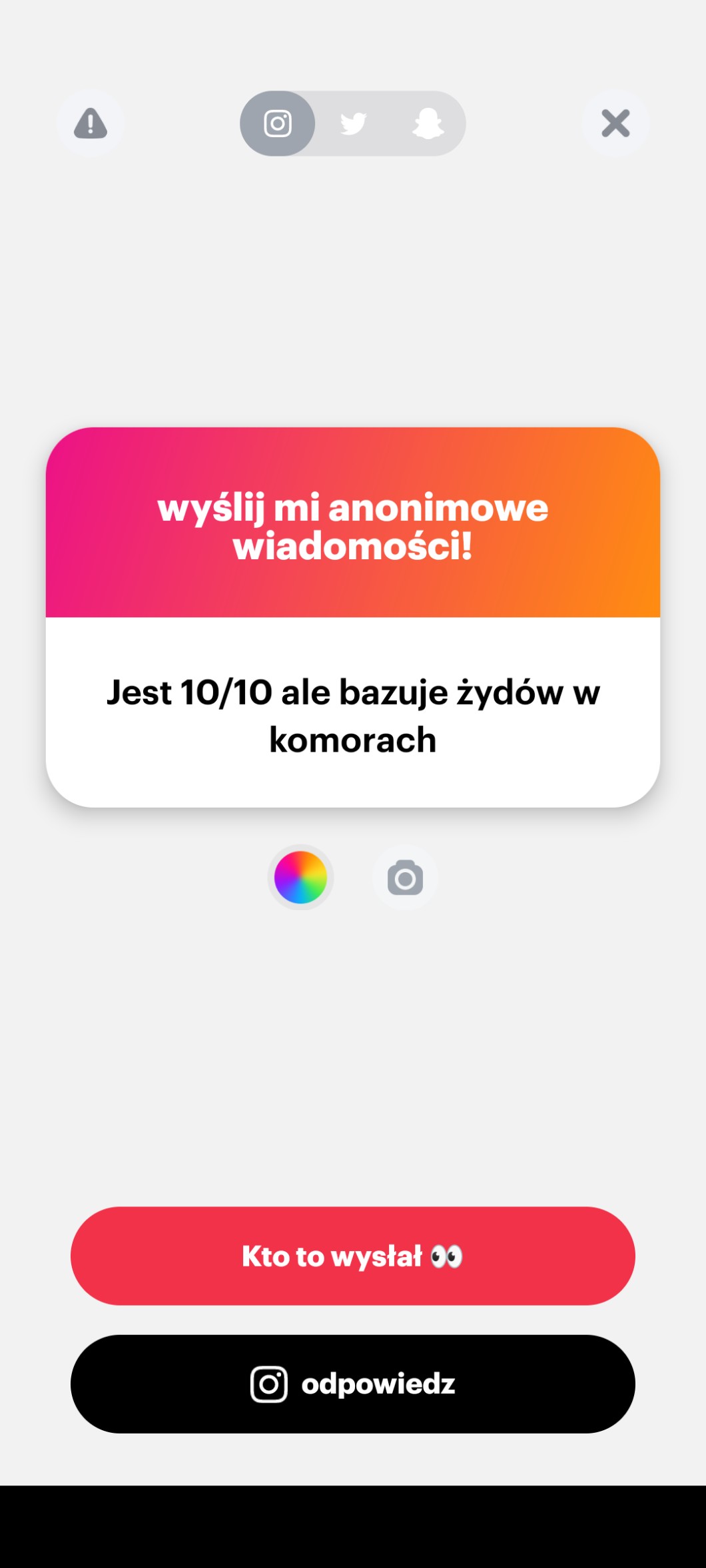
Task: Change card color with the rainbow wheel
Action: click(300, 878)
